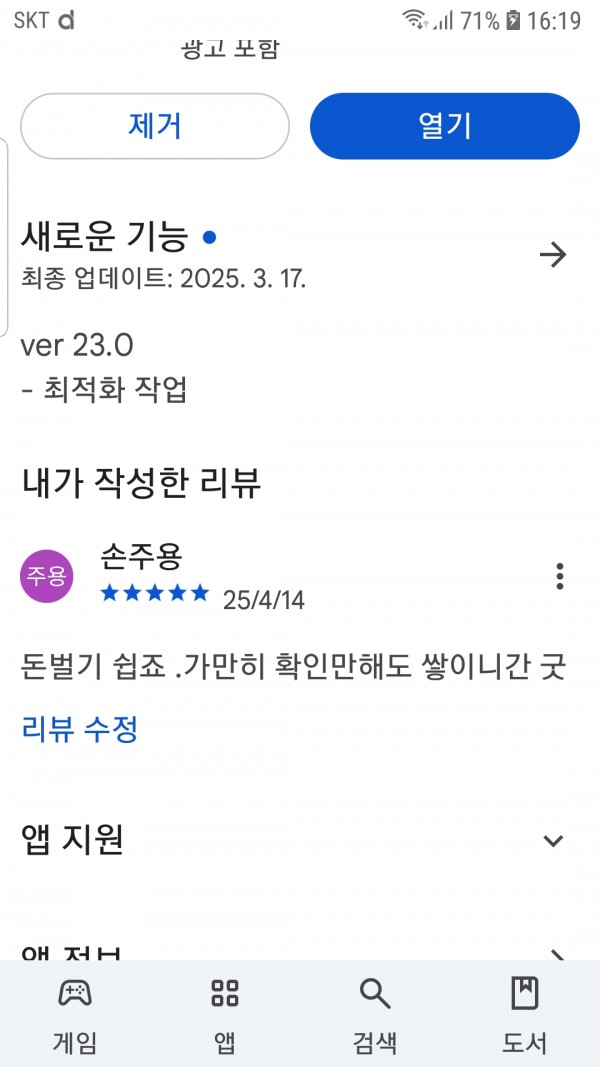Switch to the 앱 tab
Viewport: 600px width, 1067px height.
click(x=224, y=1015)
